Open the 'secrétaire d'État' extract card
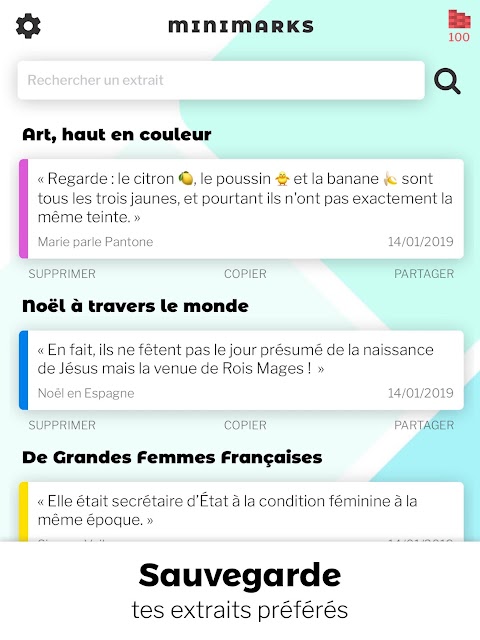The height and width of the screenshot is (640, 480). pos(241,511)
